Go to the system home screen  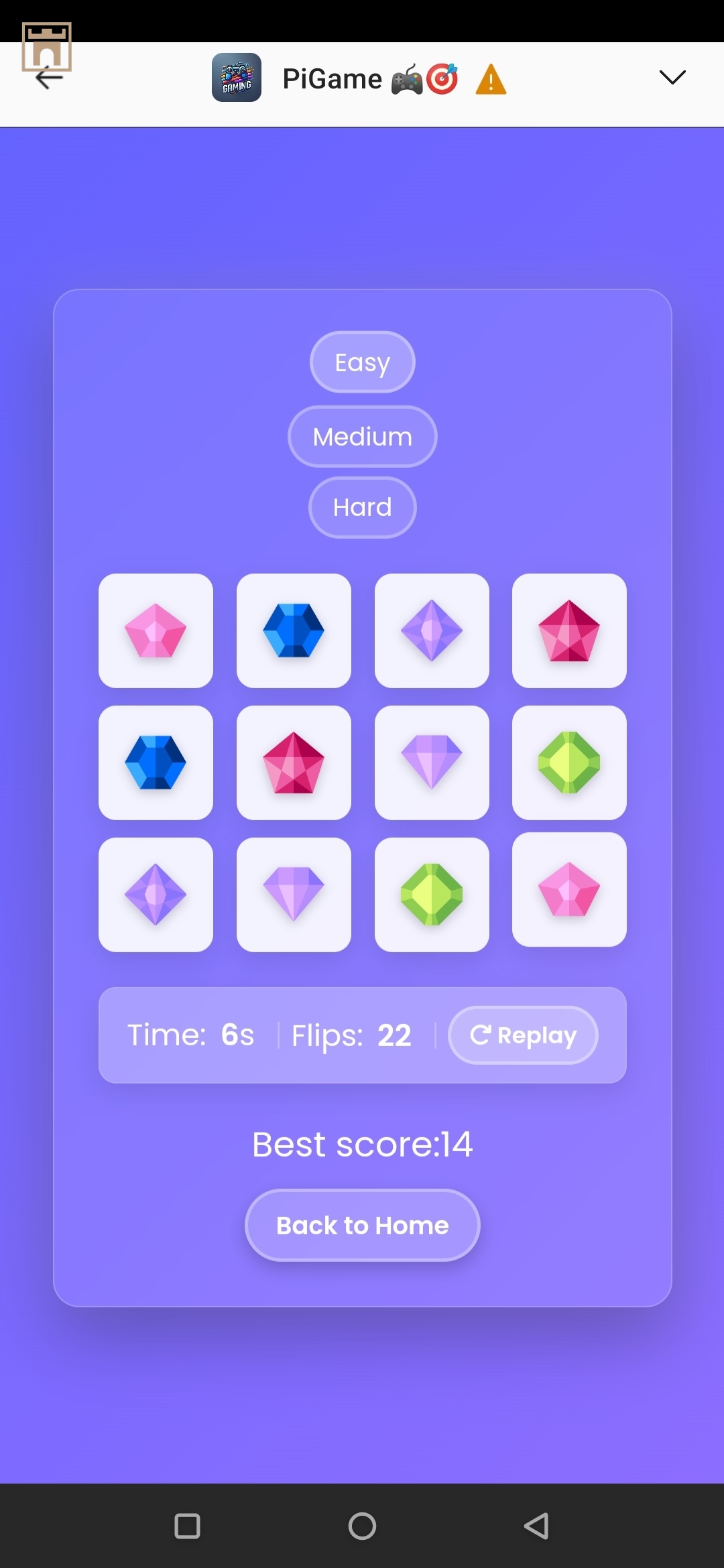tap(362, 1526)
